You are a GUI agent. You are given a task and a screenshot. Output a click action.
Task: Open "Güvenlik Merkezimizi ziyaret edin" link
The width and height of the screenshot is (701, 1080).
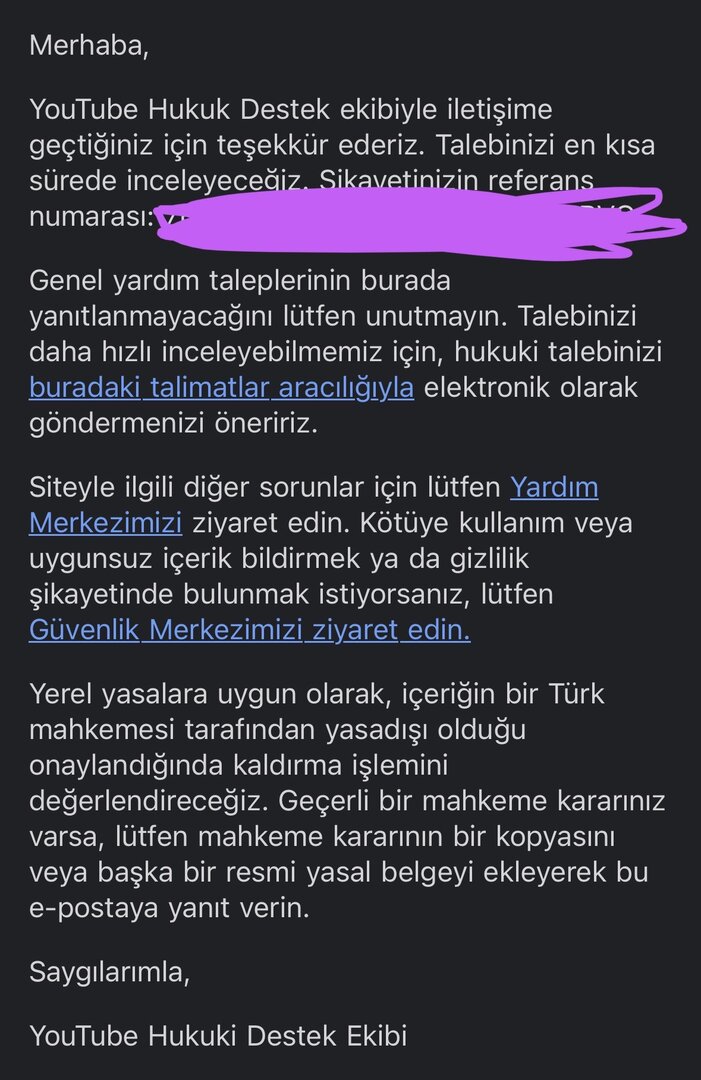tap(249, 631)
